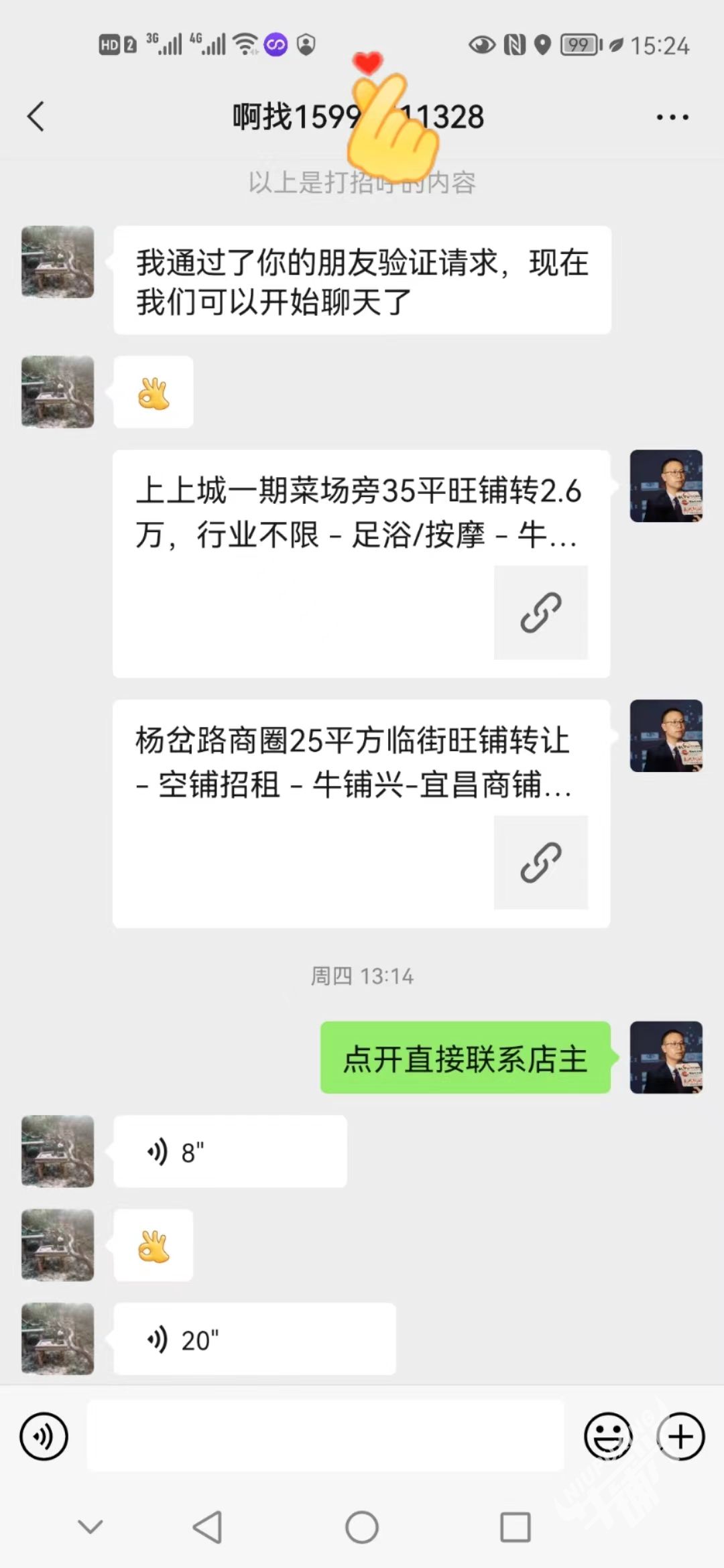724x1568 pixels.
Task: Tap the system home button
Action: 362,1527
